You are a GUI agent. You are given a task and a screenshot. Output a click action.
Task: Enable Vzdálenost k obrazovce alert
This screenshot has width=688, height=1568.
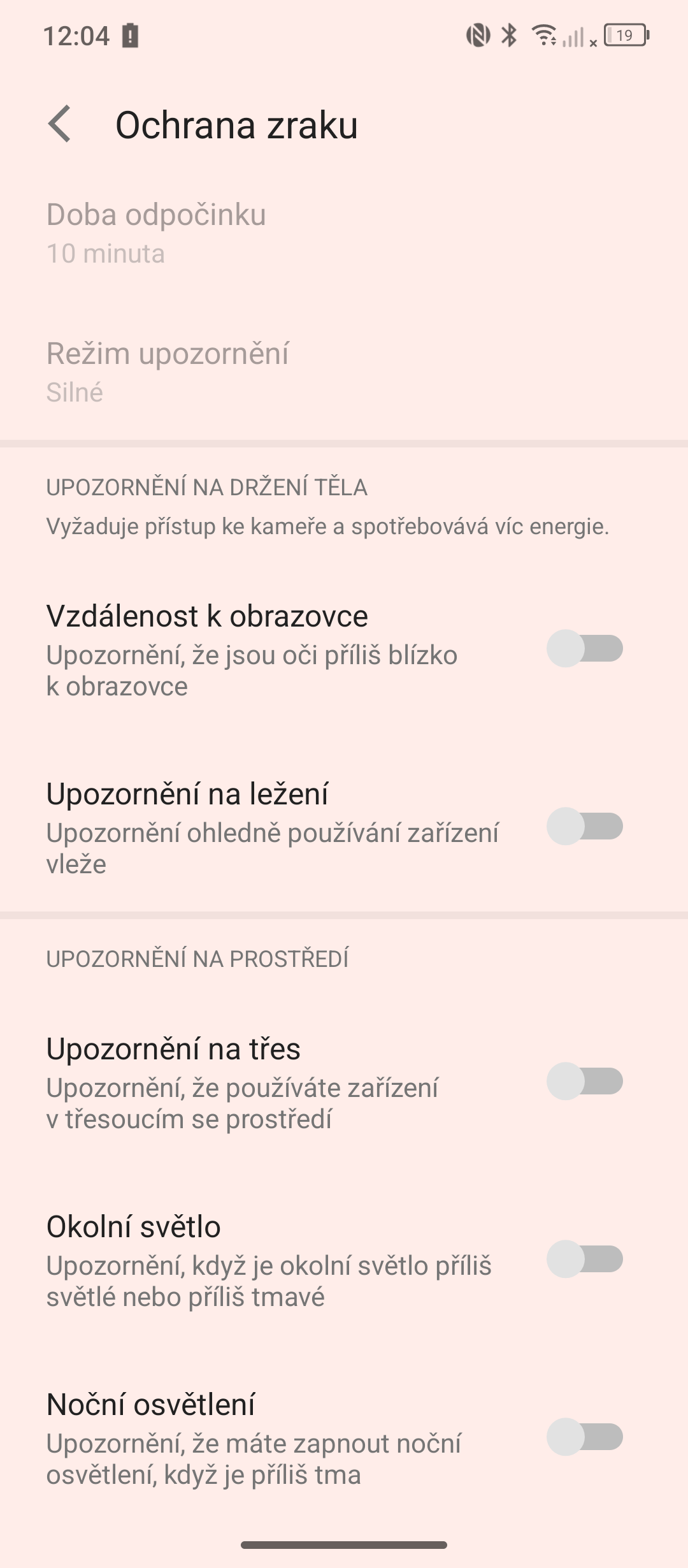tap(584, 648)
